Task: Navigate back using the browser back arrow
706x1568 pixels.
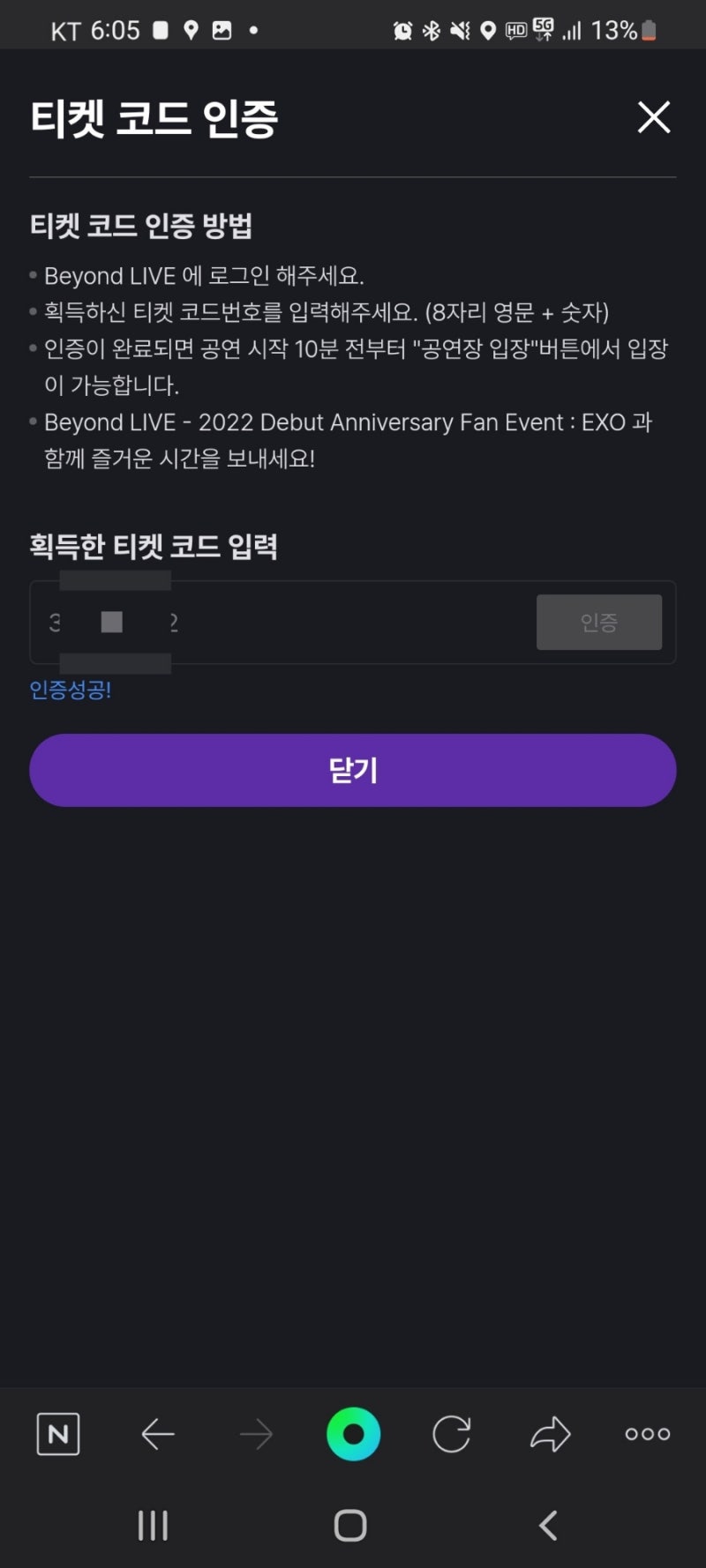Action: [157, 1434]
